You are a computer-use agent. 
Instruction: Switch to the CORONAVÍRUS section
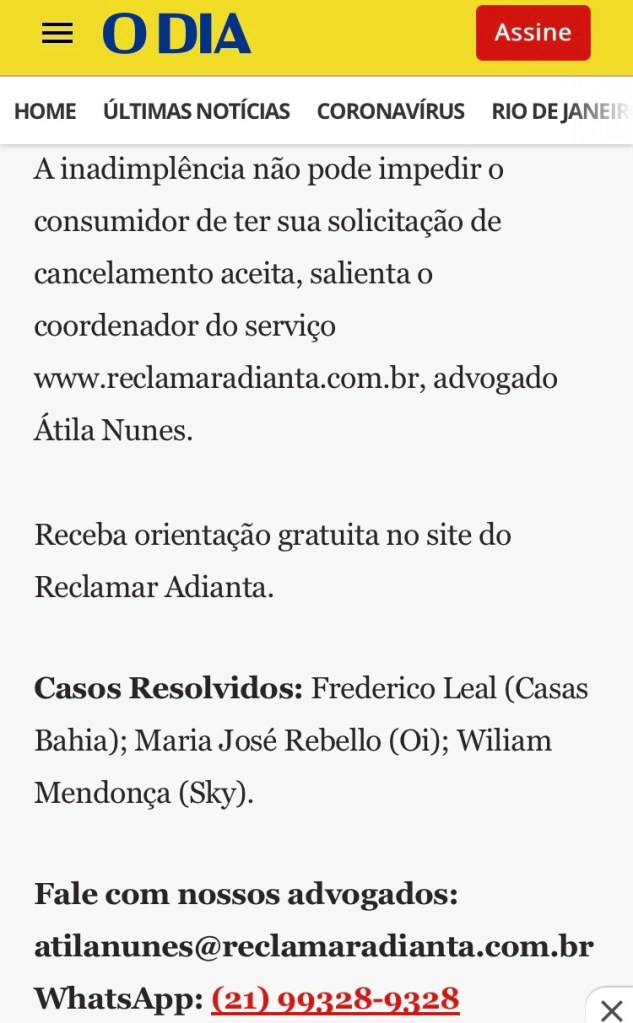[391, 111]
